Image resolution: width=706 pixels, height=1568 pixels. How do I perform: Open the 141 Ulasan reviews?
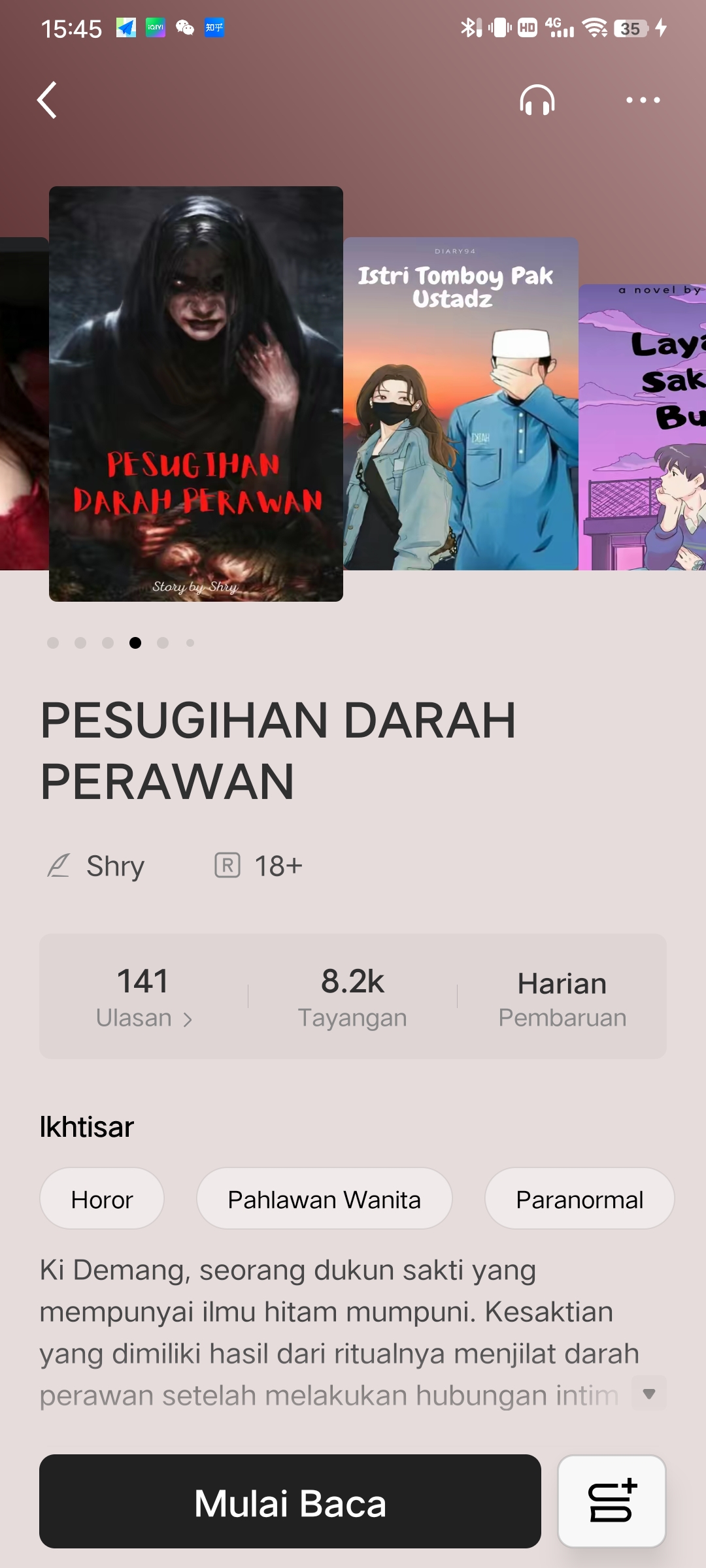pos(143,996)
